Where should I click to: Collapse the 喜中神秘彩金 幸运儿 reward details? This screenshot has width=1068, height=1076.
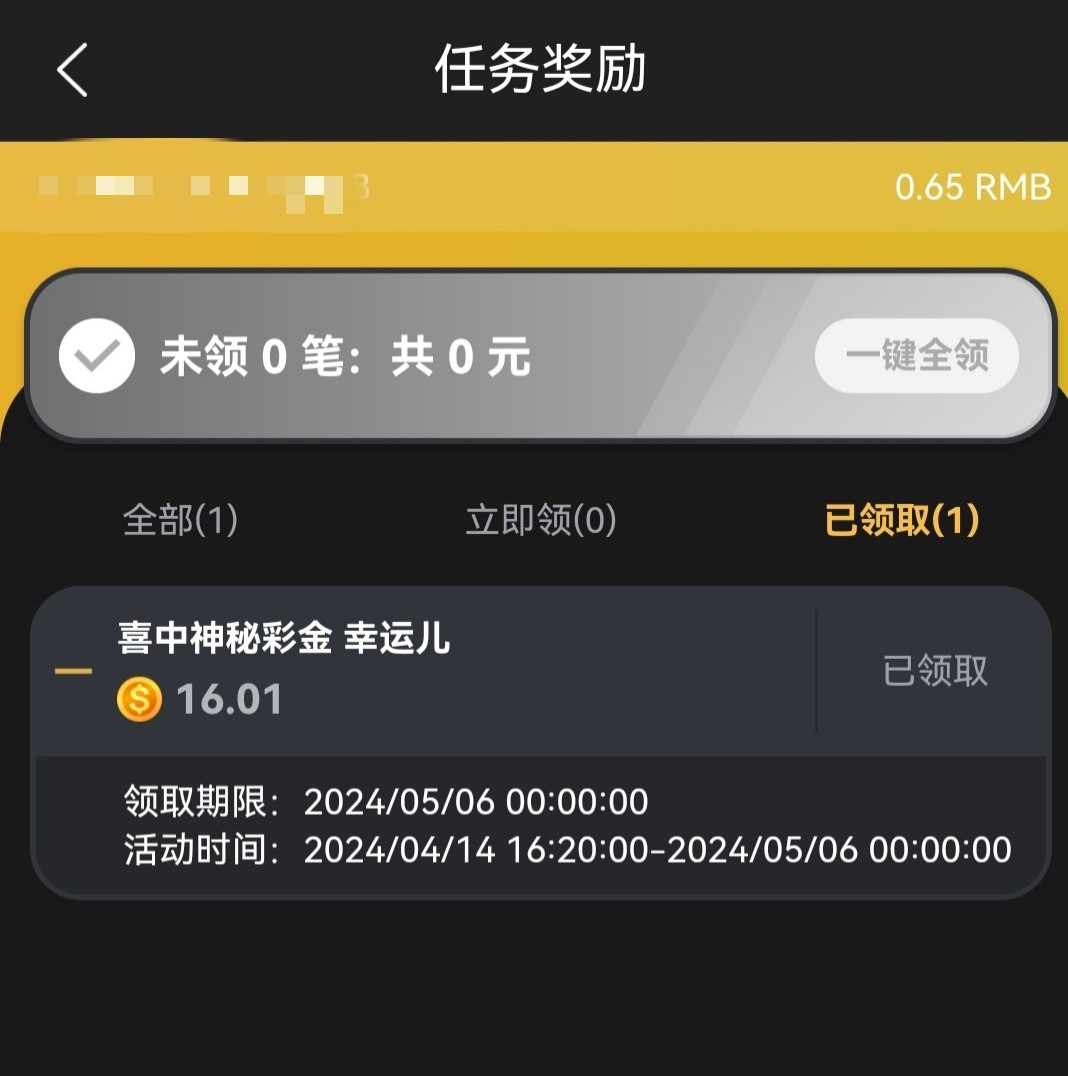[73, 671]
